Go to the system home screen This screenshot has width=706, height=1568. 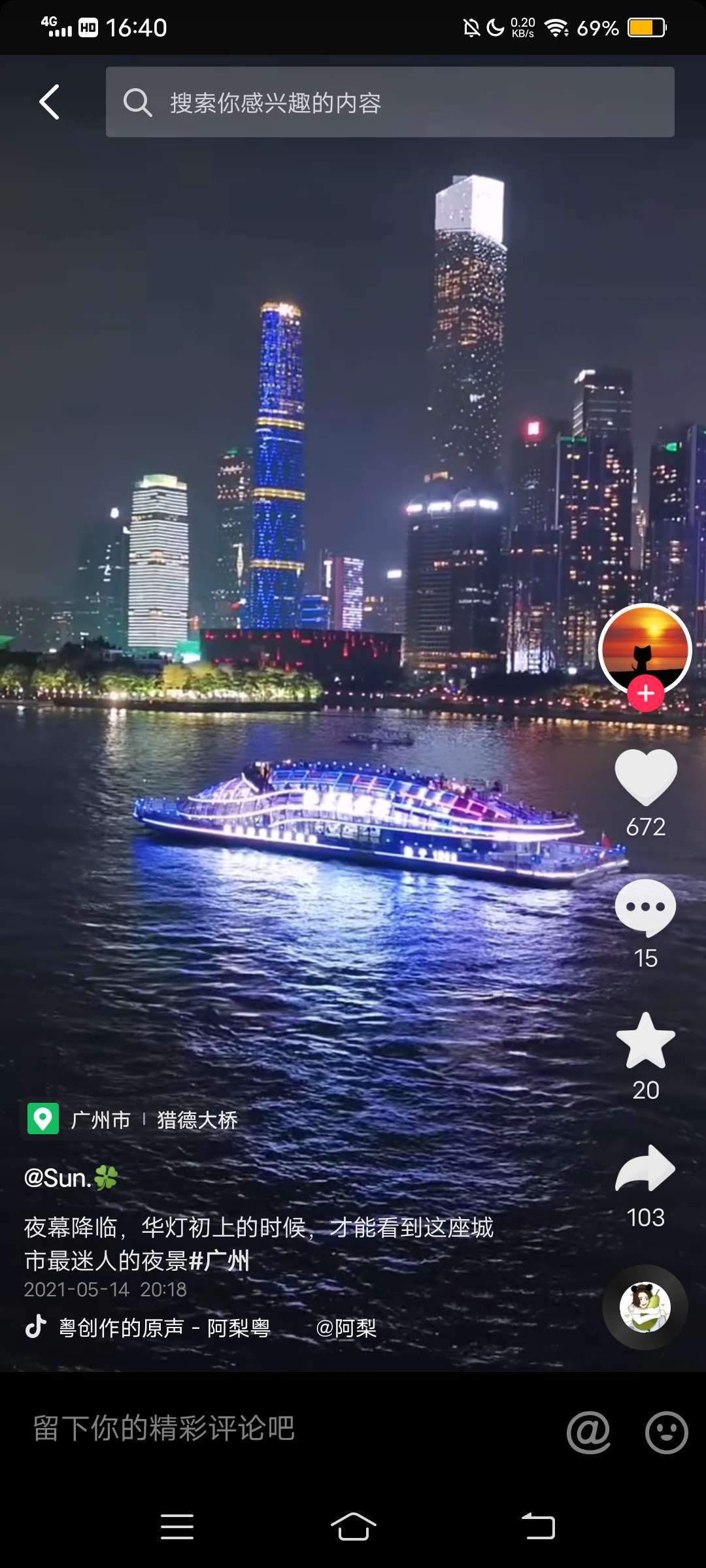353,1527
